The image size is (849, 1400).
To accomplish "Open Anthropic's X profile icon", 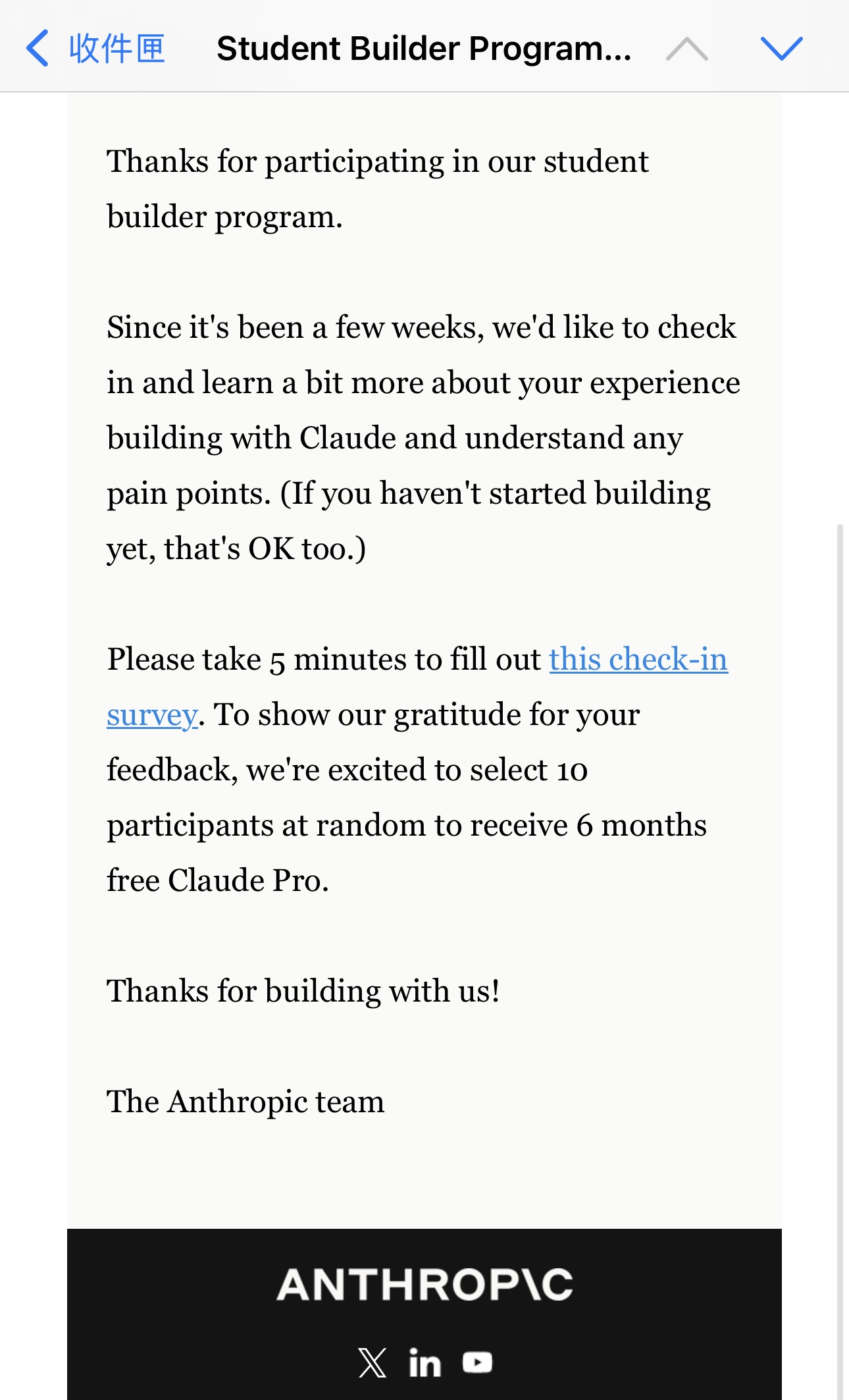I will pos(373,1362).
